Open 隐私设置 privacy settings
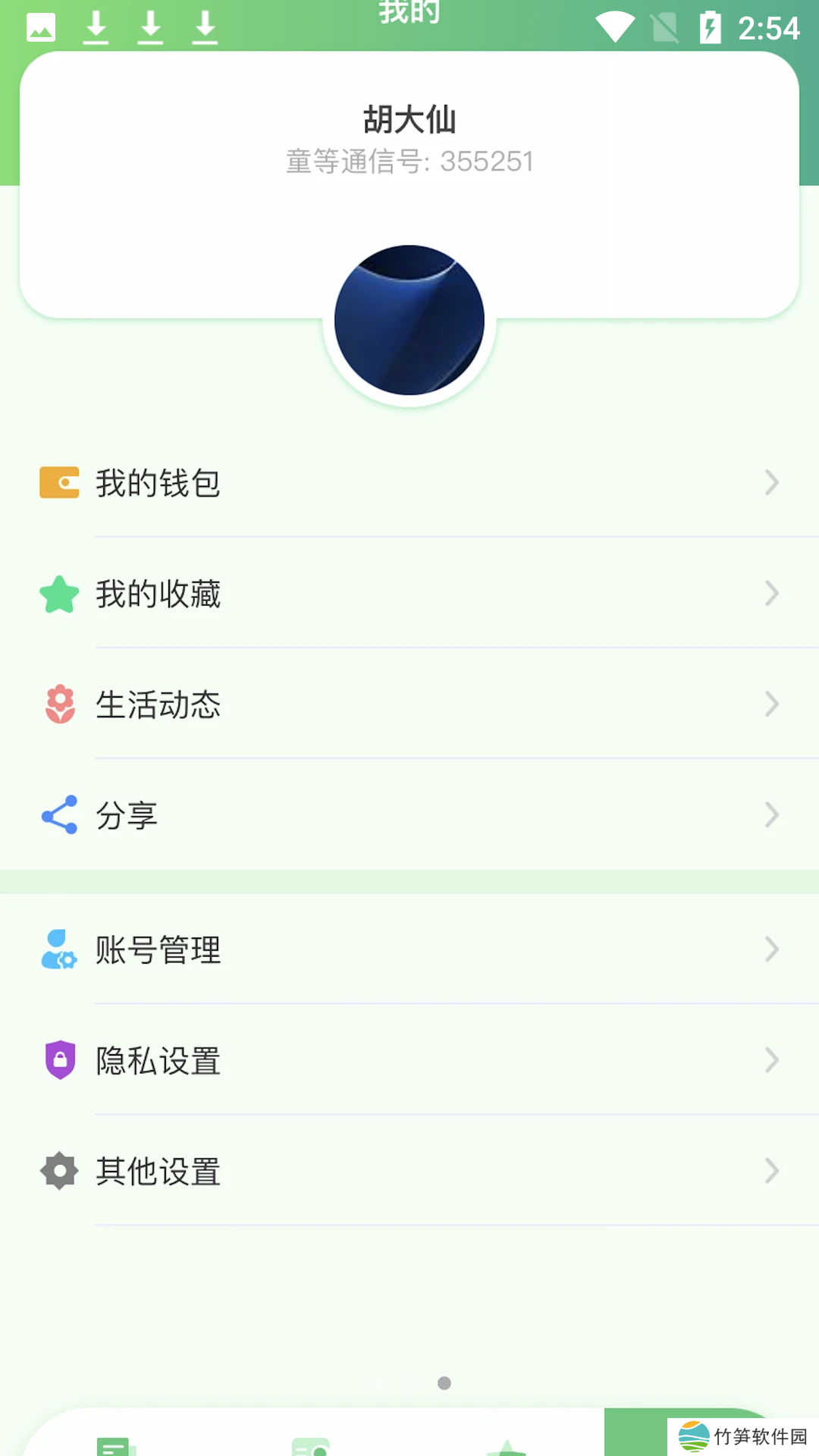This screenshot has width=819, height=1456. click(x=409, y=1060)
